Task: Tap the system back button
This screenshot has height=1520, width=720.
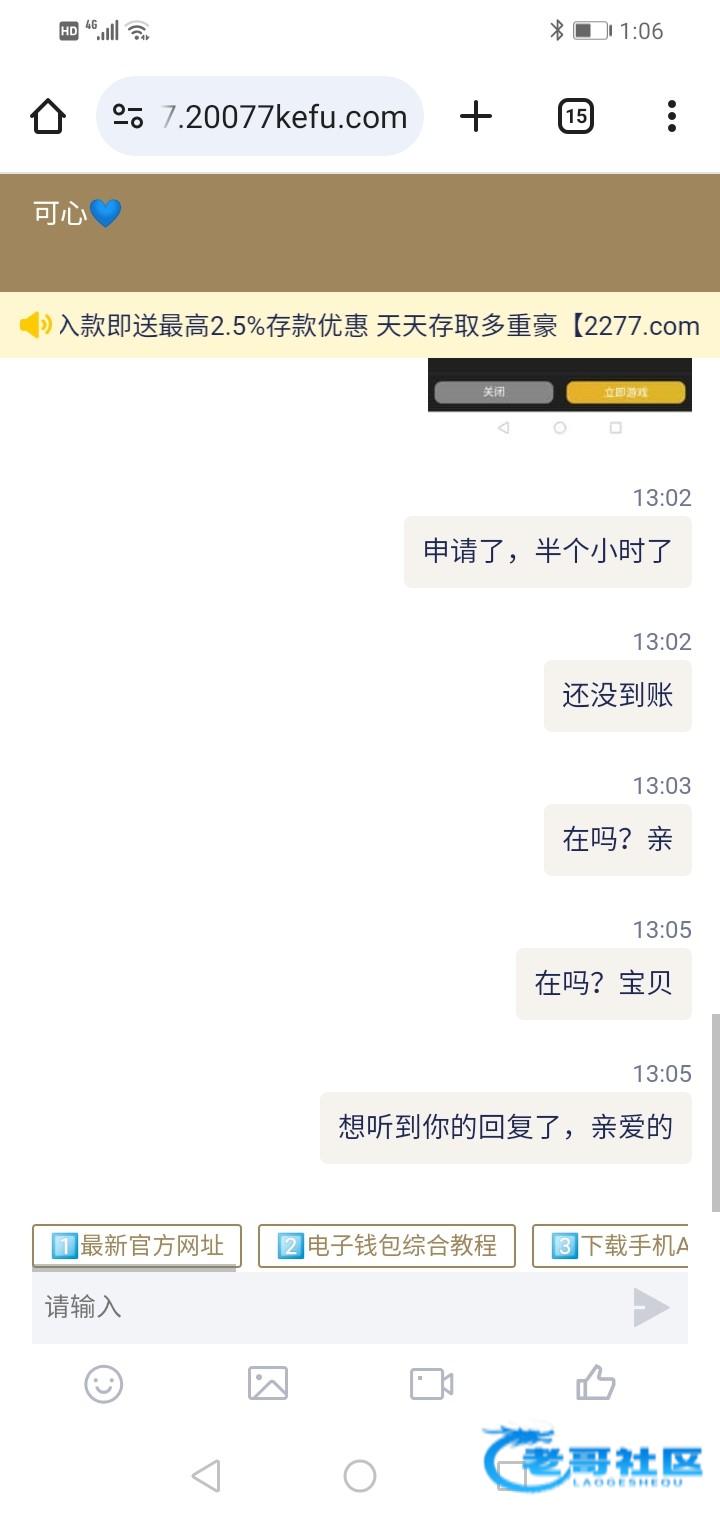Action: coord(205,1476)
